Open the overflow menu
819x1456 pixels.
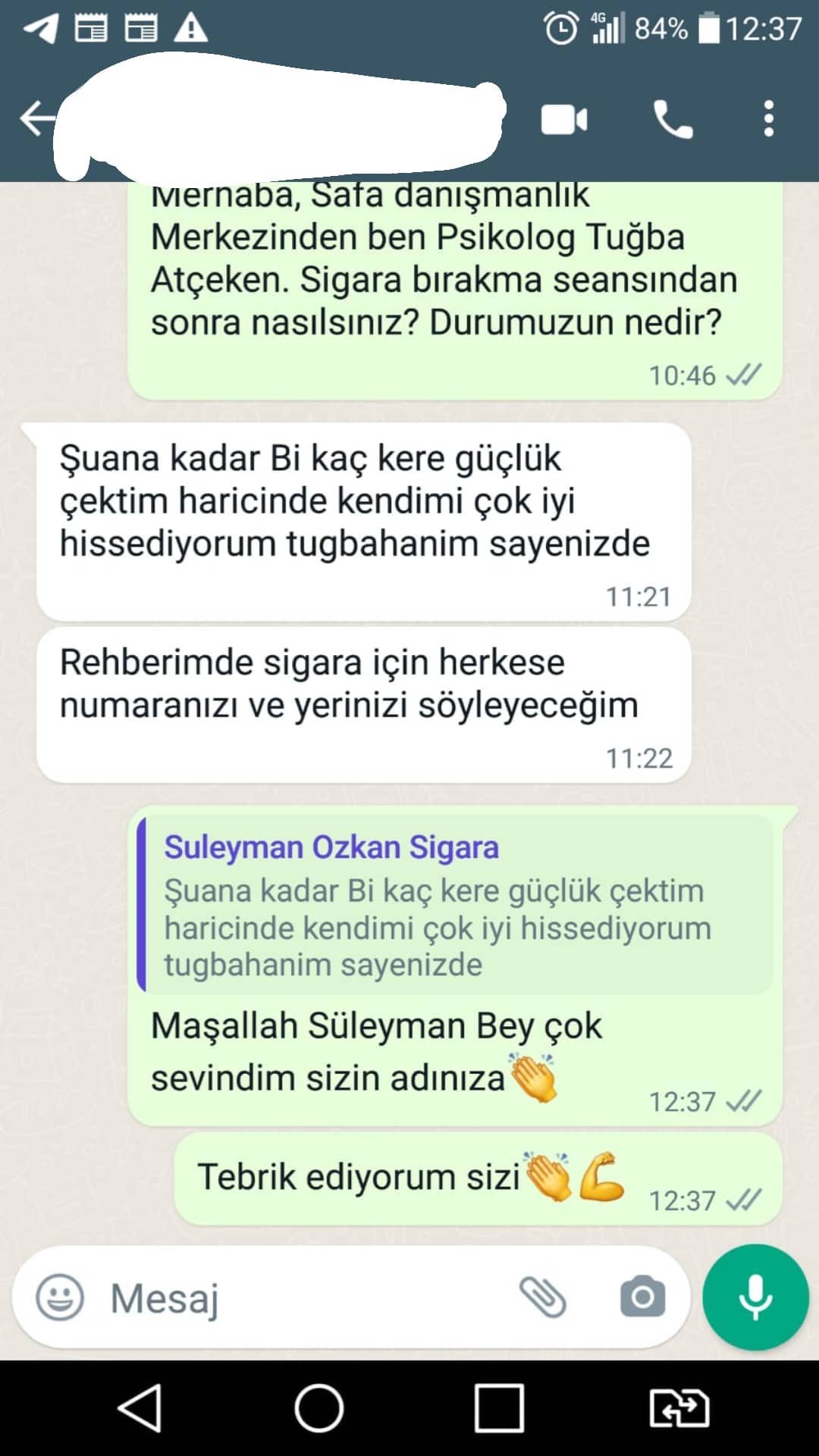[768, 119]
